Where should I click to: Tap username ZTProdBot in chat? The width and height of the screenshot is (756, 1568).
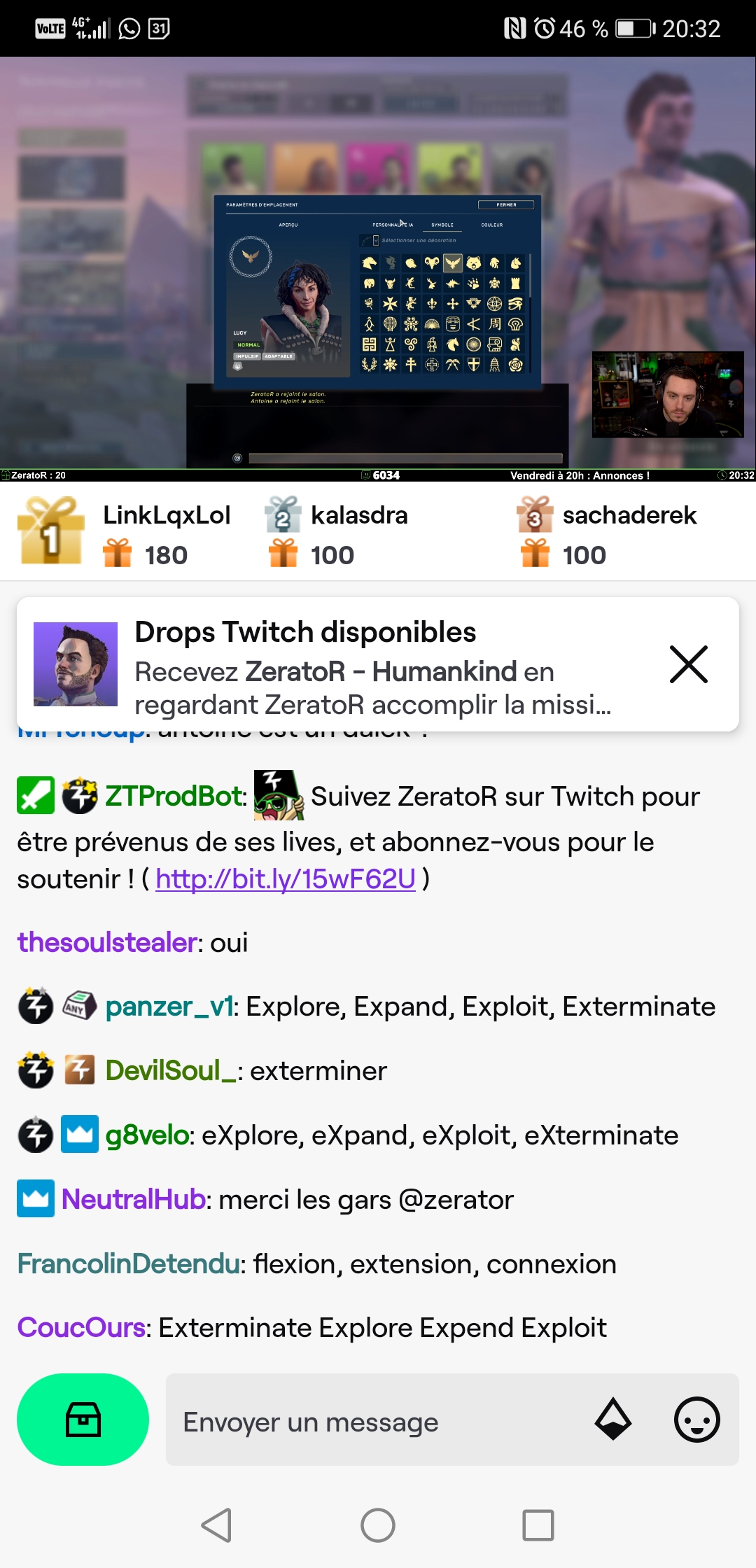[174, 797]
